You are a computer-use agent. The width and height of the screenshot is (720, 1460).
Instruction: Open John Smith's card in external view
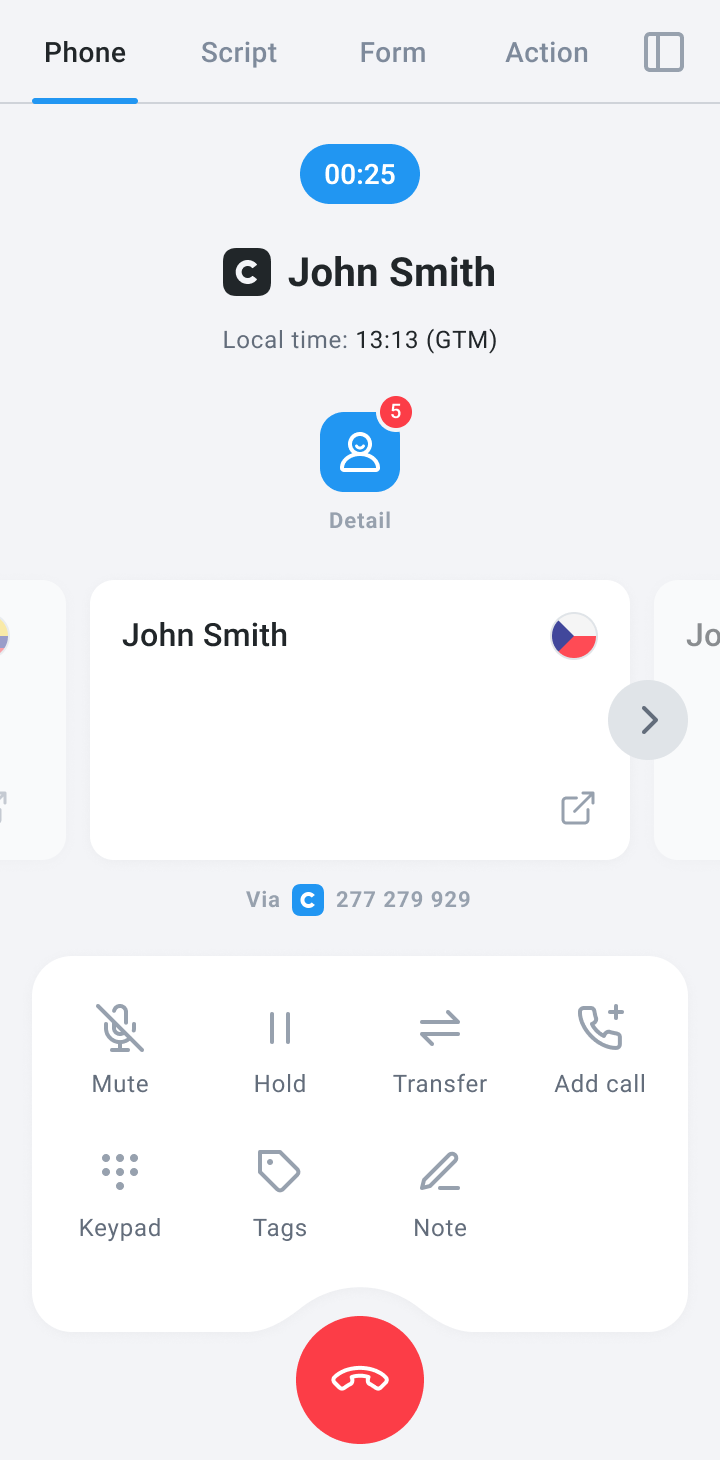coord(577,808)
